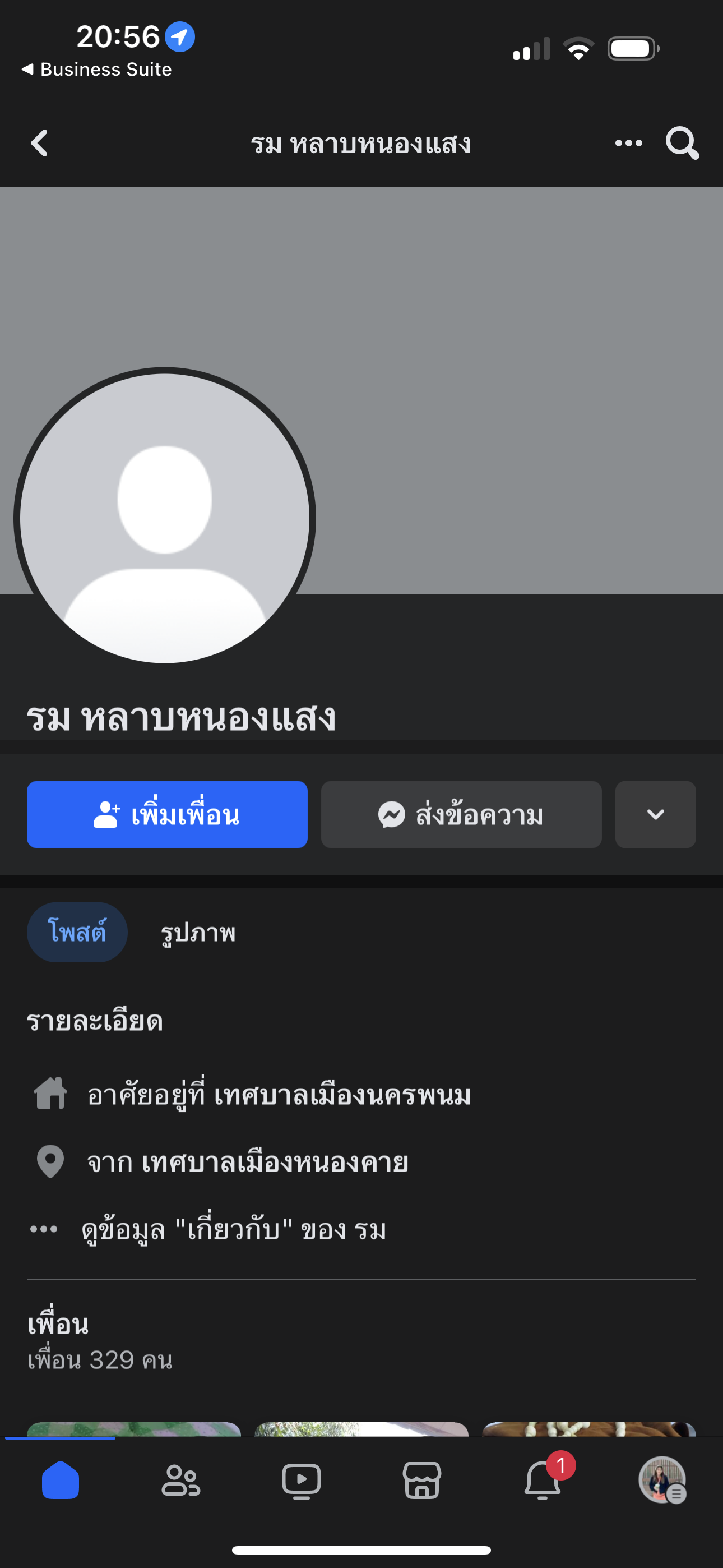
Task: Open the three-dot overflow menu in header
Action: click(628, 144)
